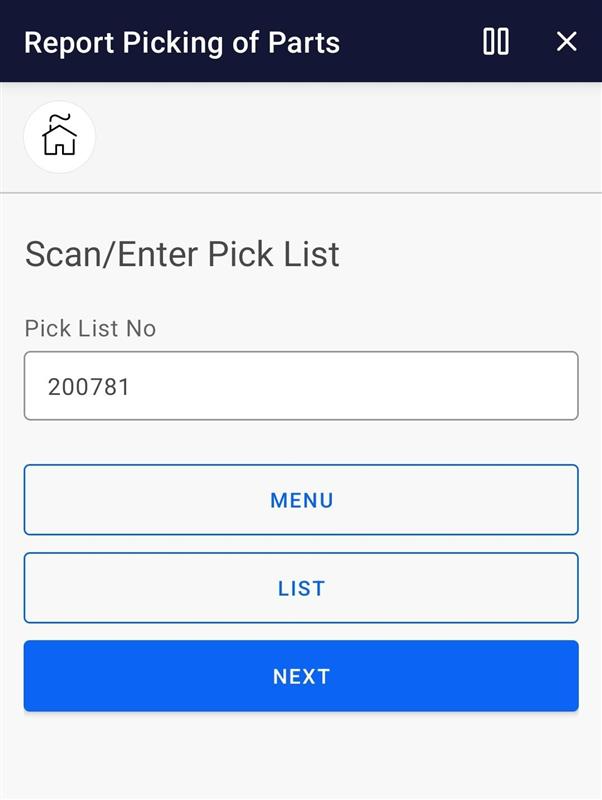The image size is (602, 800).
Task: Close the Report Picking of Parts screen
Action: tap(566, 41)
